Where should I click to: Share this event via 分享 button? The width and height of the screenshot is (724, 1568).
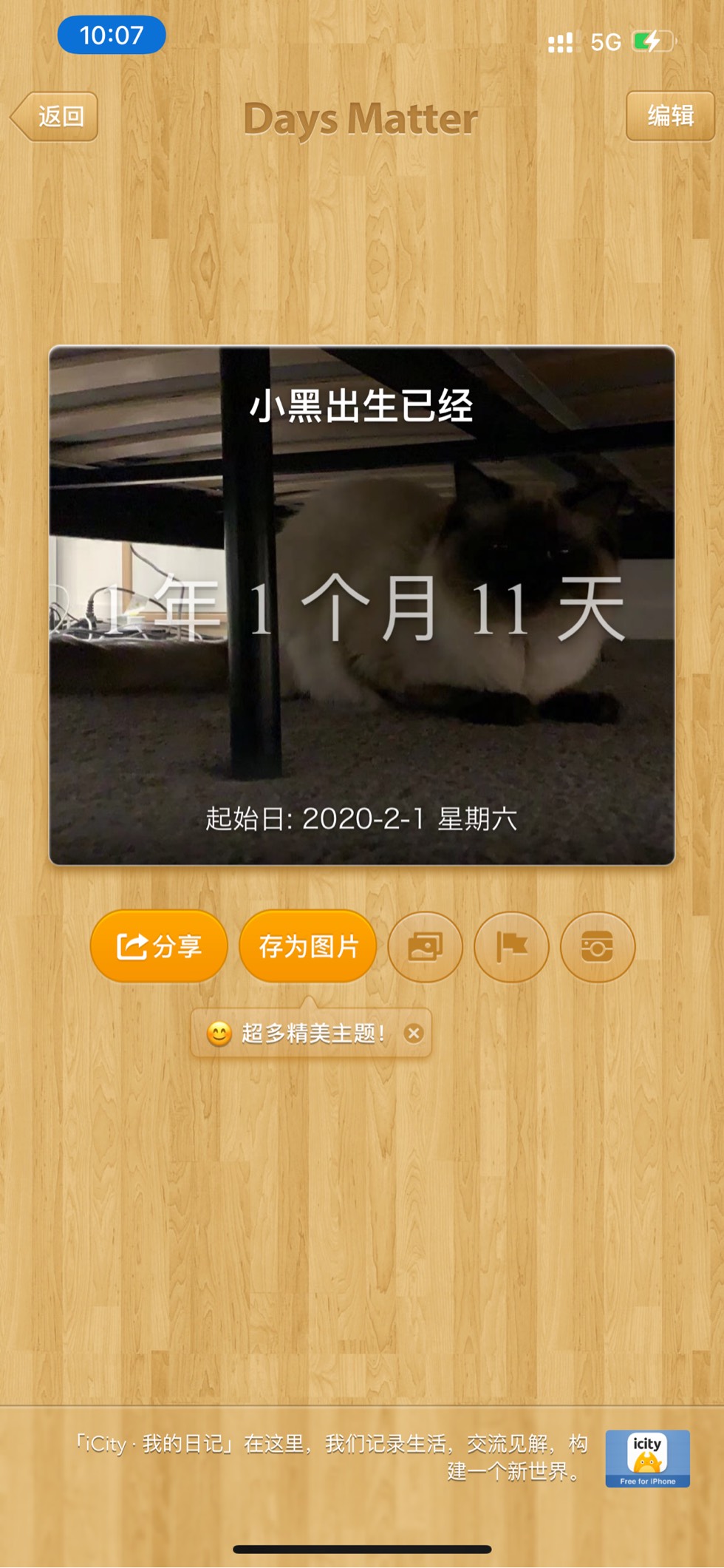(x=158, y=946)
